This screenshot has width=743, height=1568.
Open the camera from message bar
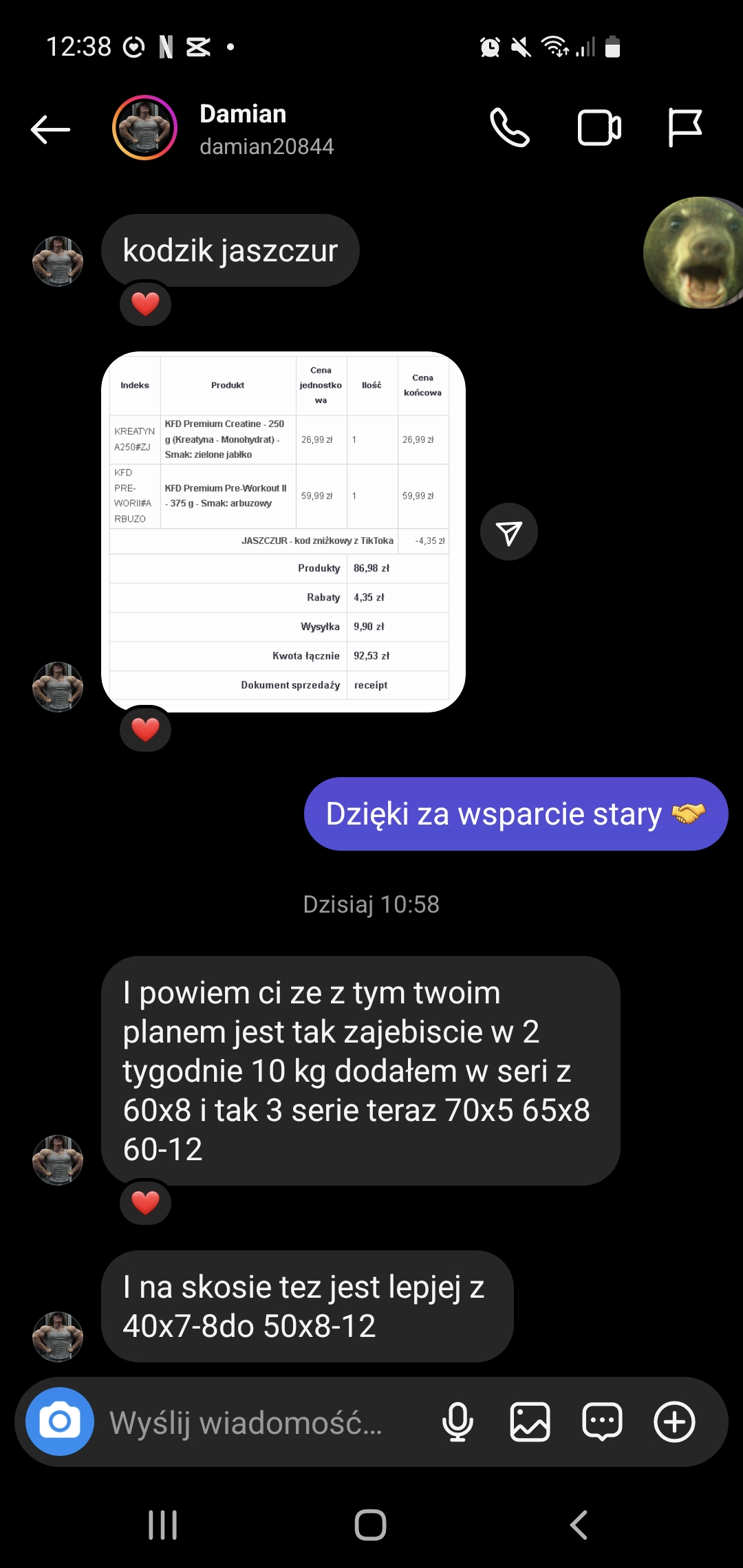click(60, 1422)
